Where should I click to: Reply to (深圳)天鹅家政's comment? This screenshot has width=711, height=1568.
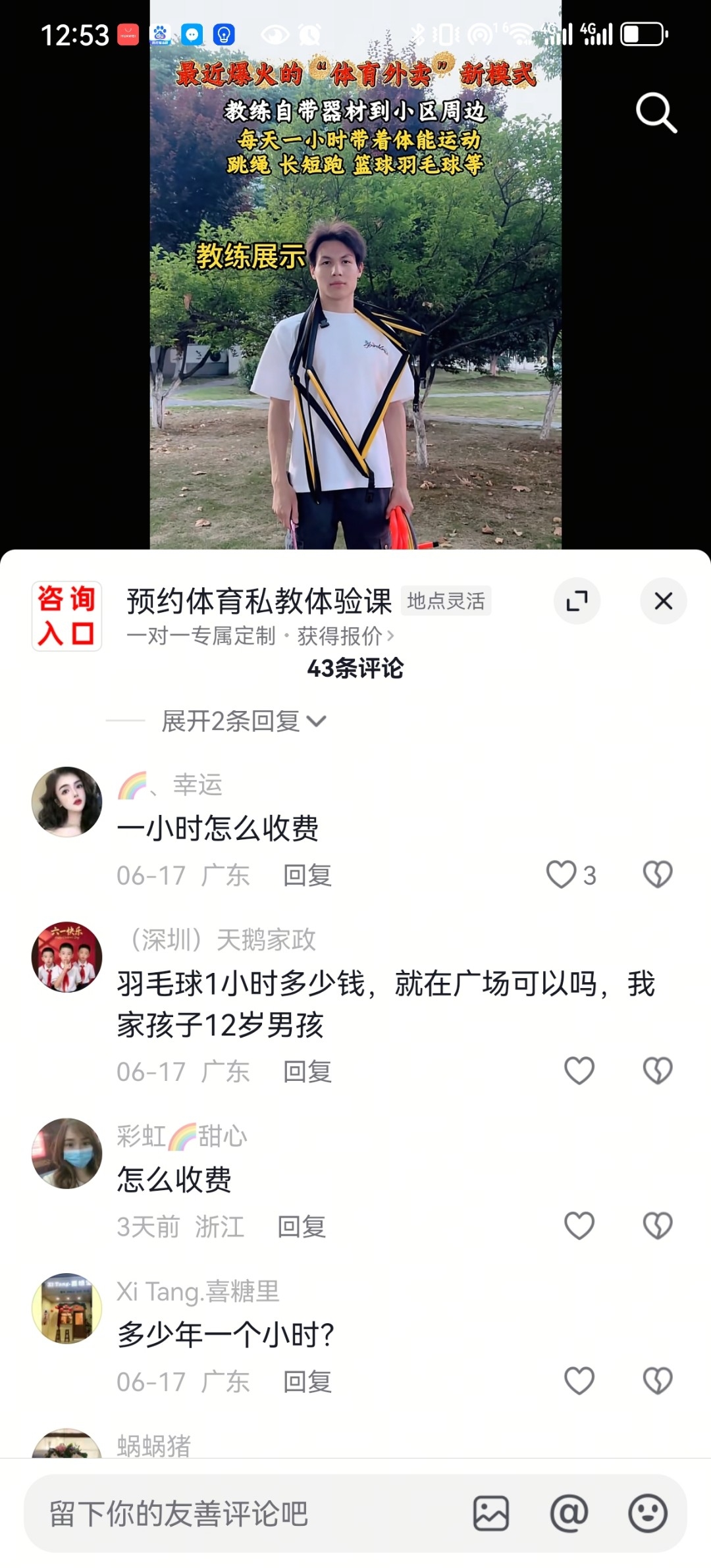pos(307,1072)
